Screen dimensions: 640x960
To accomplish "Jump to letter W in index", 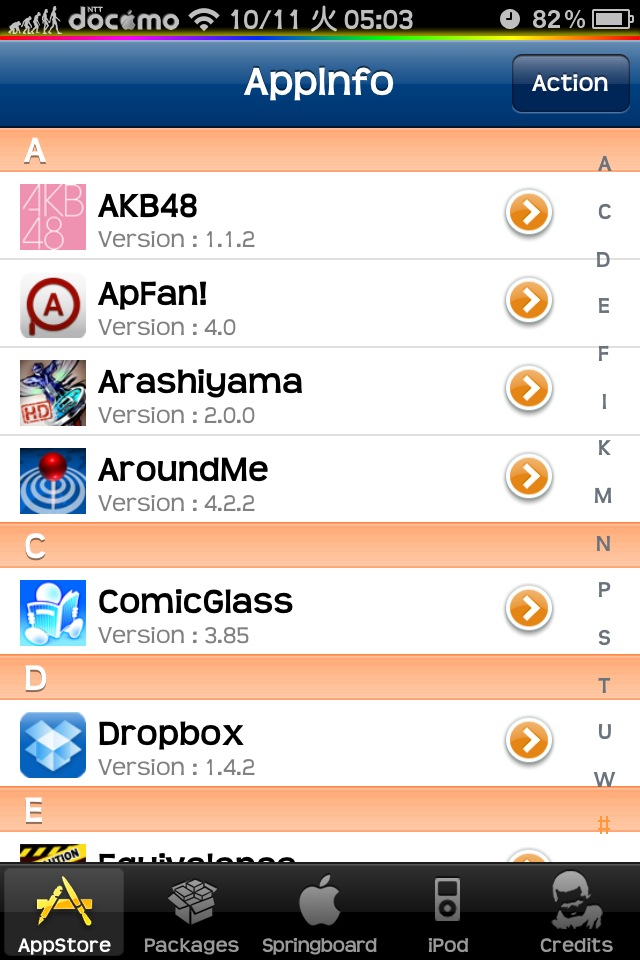I will click(x=604, y=779).
